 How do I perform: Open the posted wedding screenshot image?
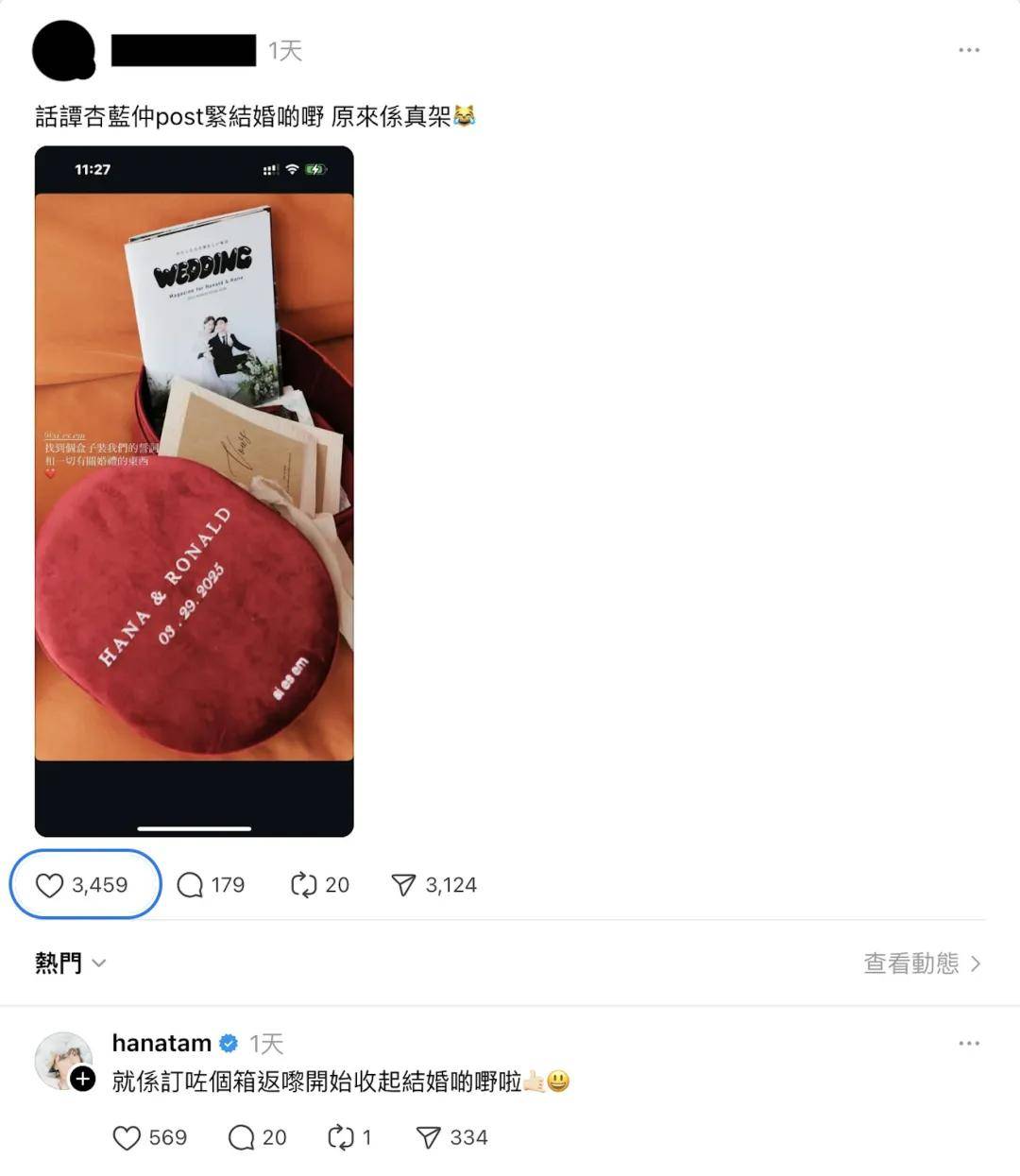[x=194, y=491]
